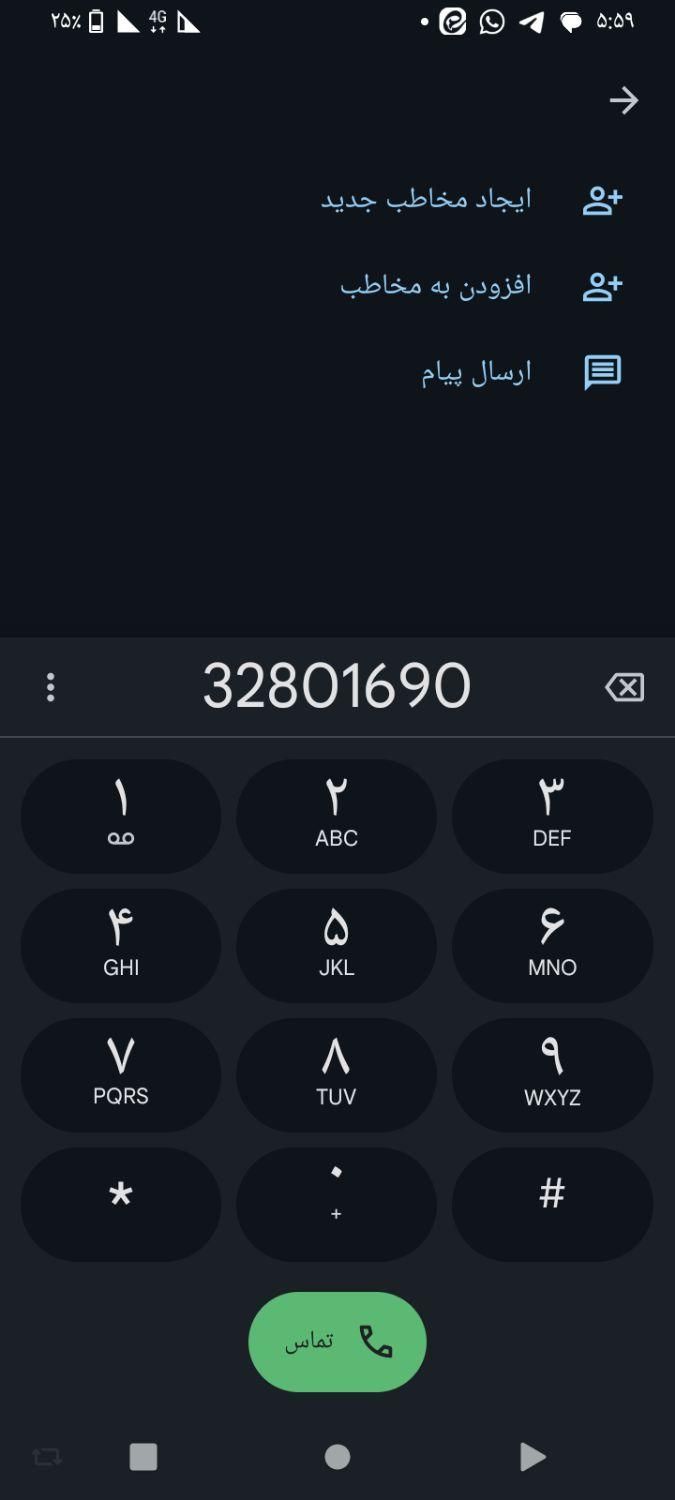Viewport: 675px width, 1500px height.
Task: Enter digit ۳ DEF
Action: click(x=552, y=816)
